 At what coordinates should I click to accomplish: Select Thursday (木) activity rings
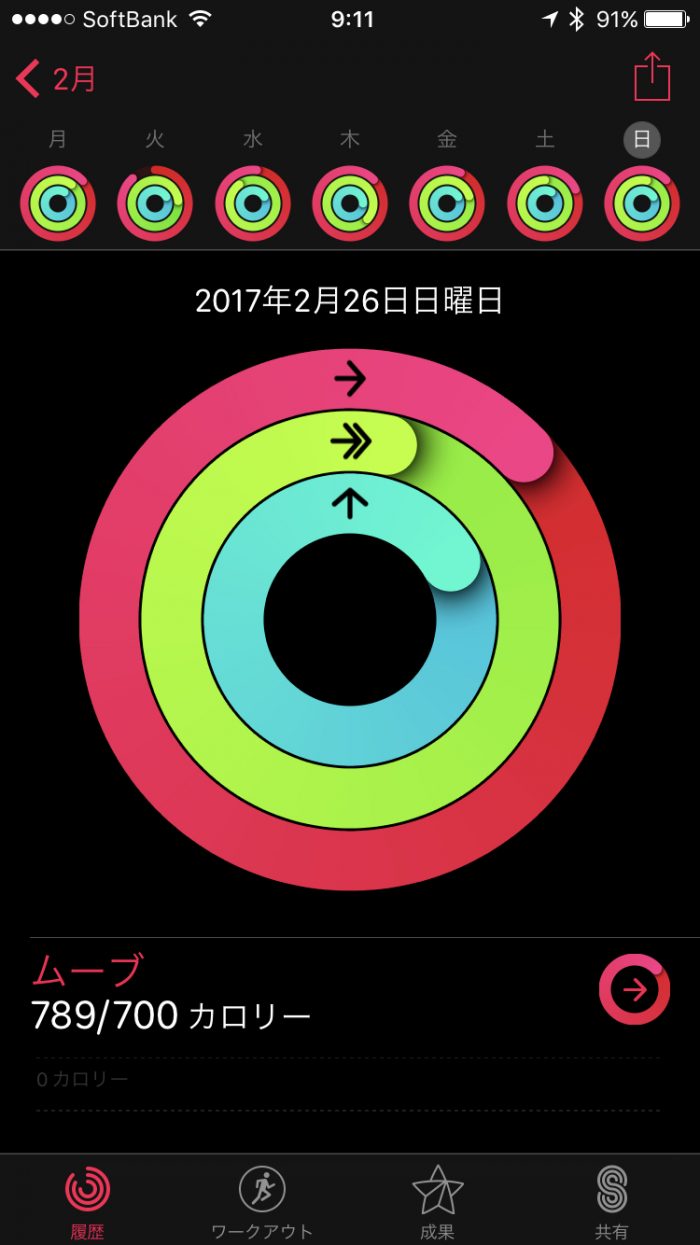pos(350,204)
